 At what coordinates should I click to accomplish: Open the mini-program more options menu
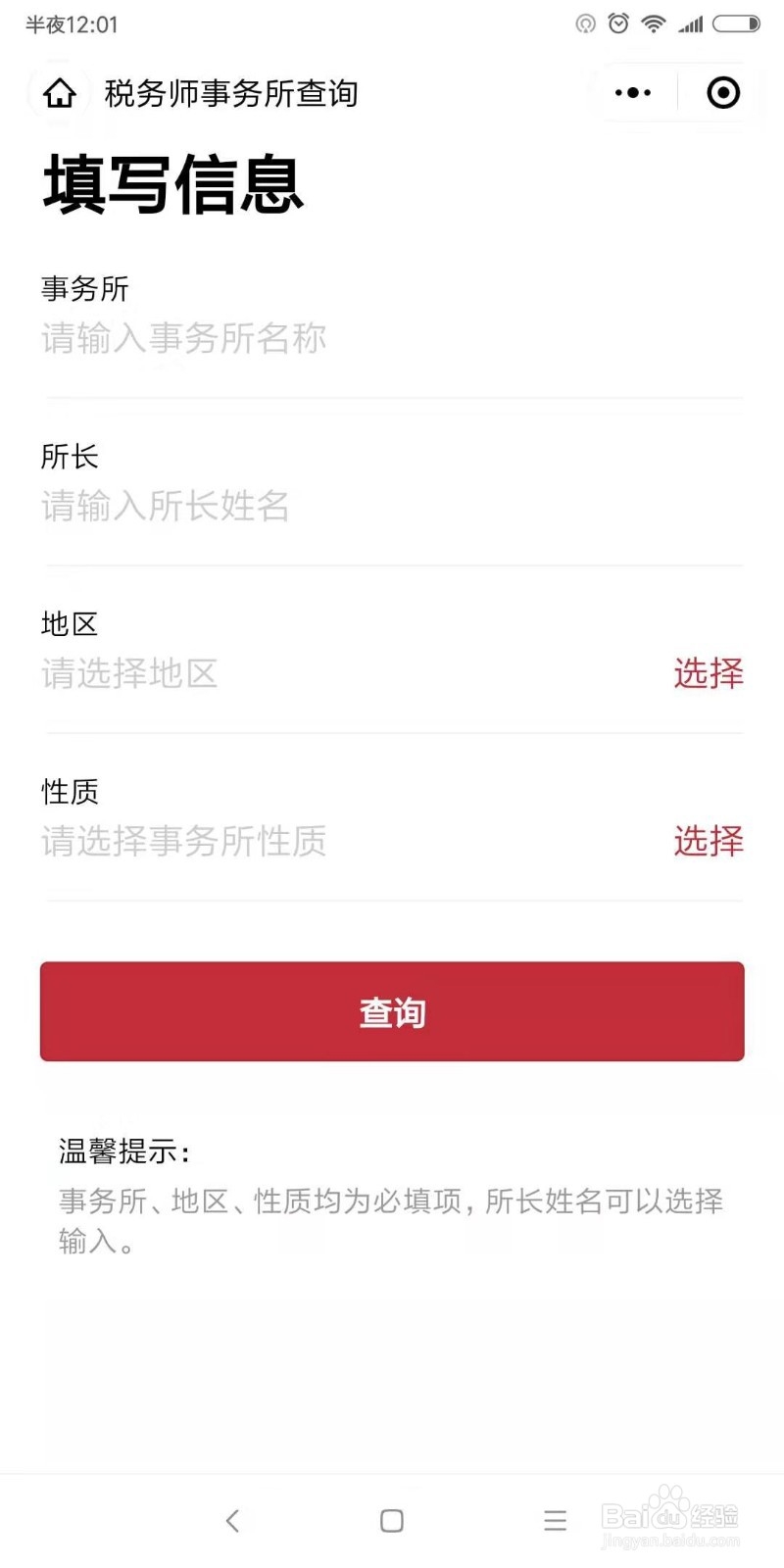[632, 92]
